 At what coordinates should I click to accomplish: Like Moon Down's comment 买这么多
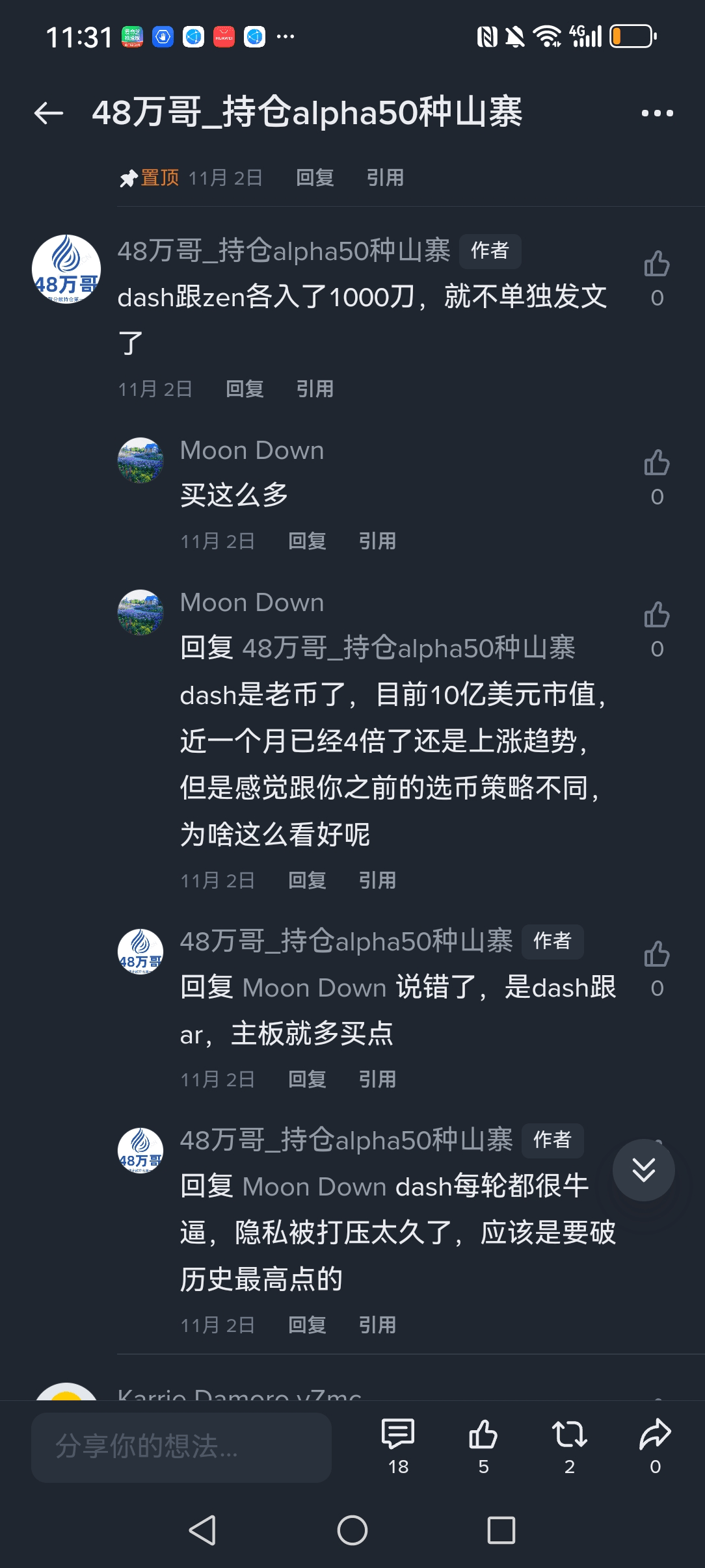657,464
